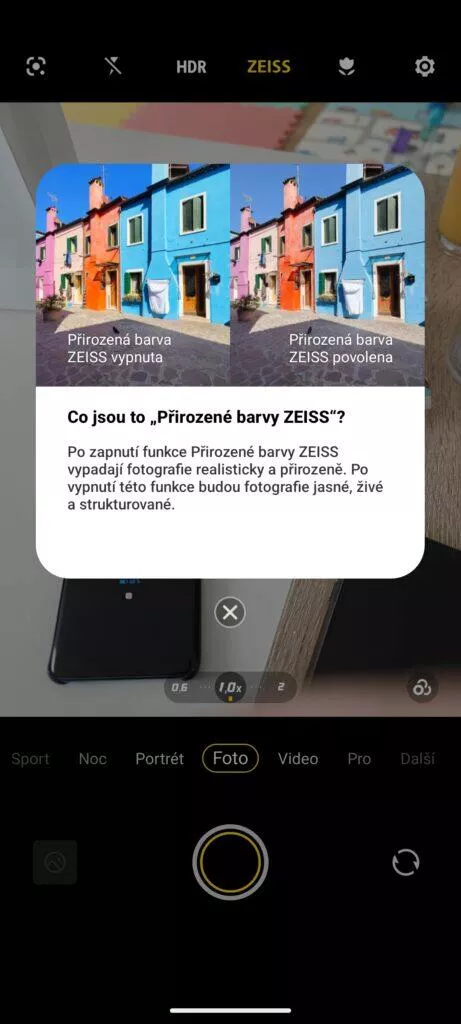Toggle HDR mode
Screen dimensions: 461x1024
tap(191, 67)
